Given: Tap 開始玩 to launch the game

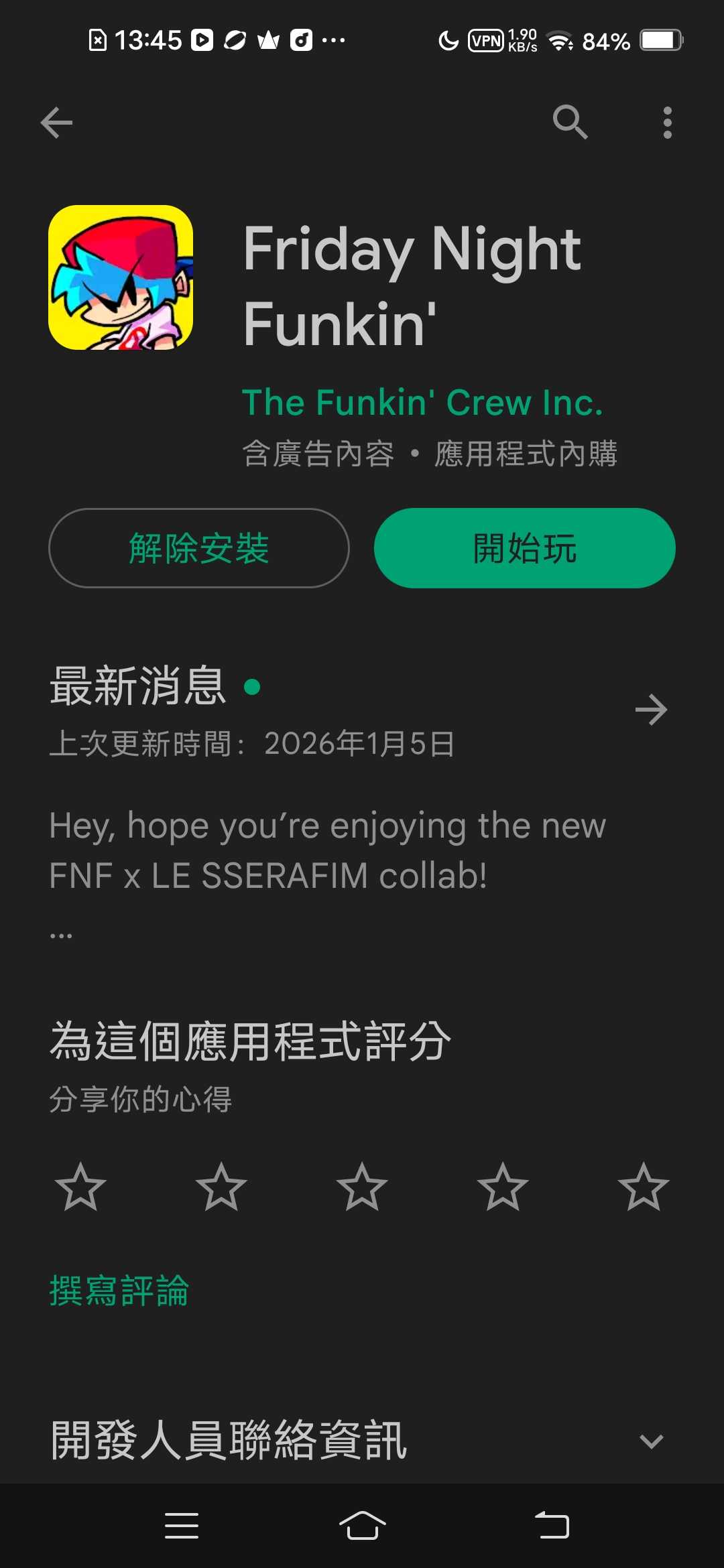Looking at the screenshot, I should click(x=524, y=548).
